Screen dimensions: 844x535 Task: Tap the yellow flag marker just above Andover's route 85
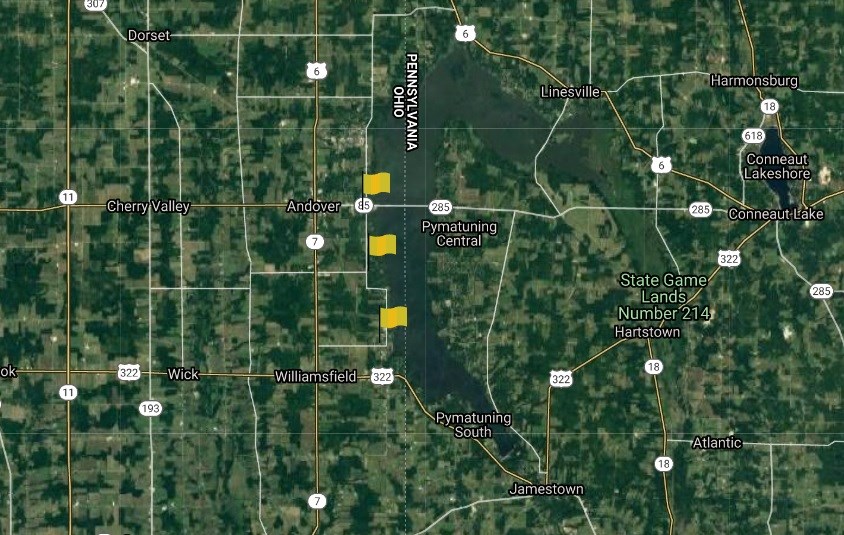[x=377, y=183]
